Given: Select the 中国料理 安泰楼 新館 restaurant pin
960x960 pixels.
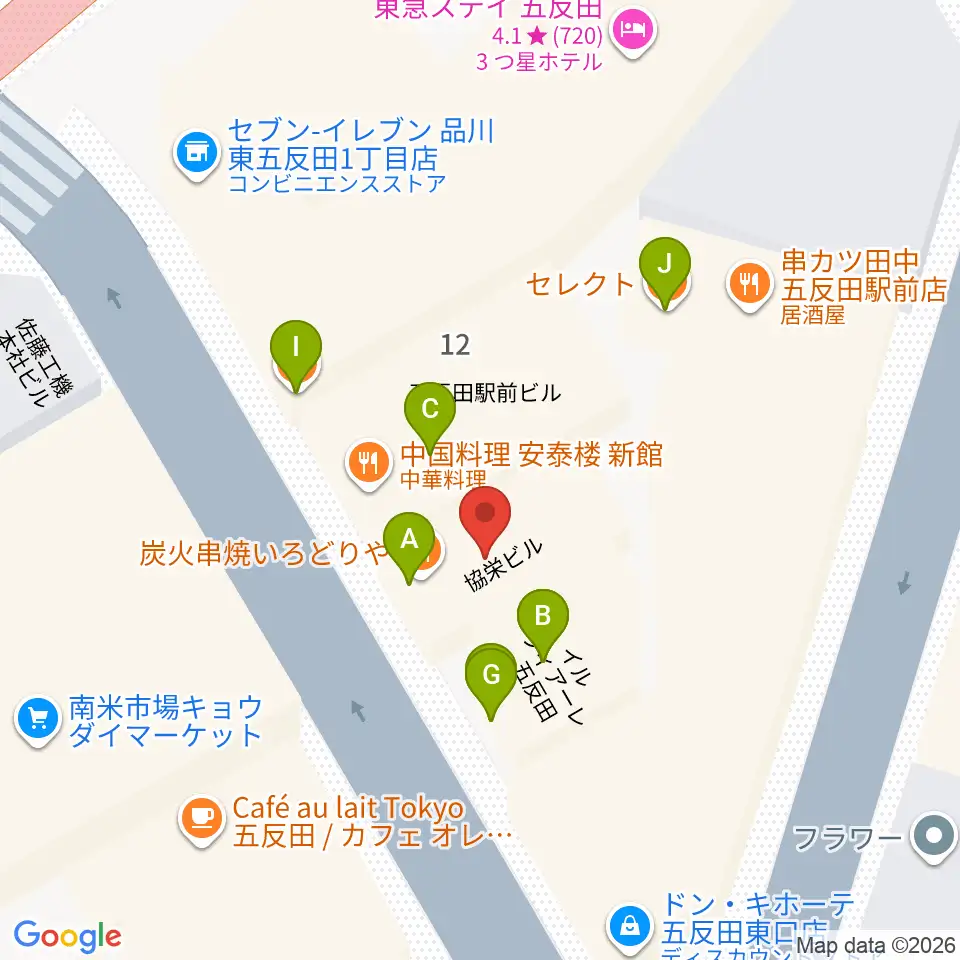Looking at the screenshot, I should pos(368,465).
